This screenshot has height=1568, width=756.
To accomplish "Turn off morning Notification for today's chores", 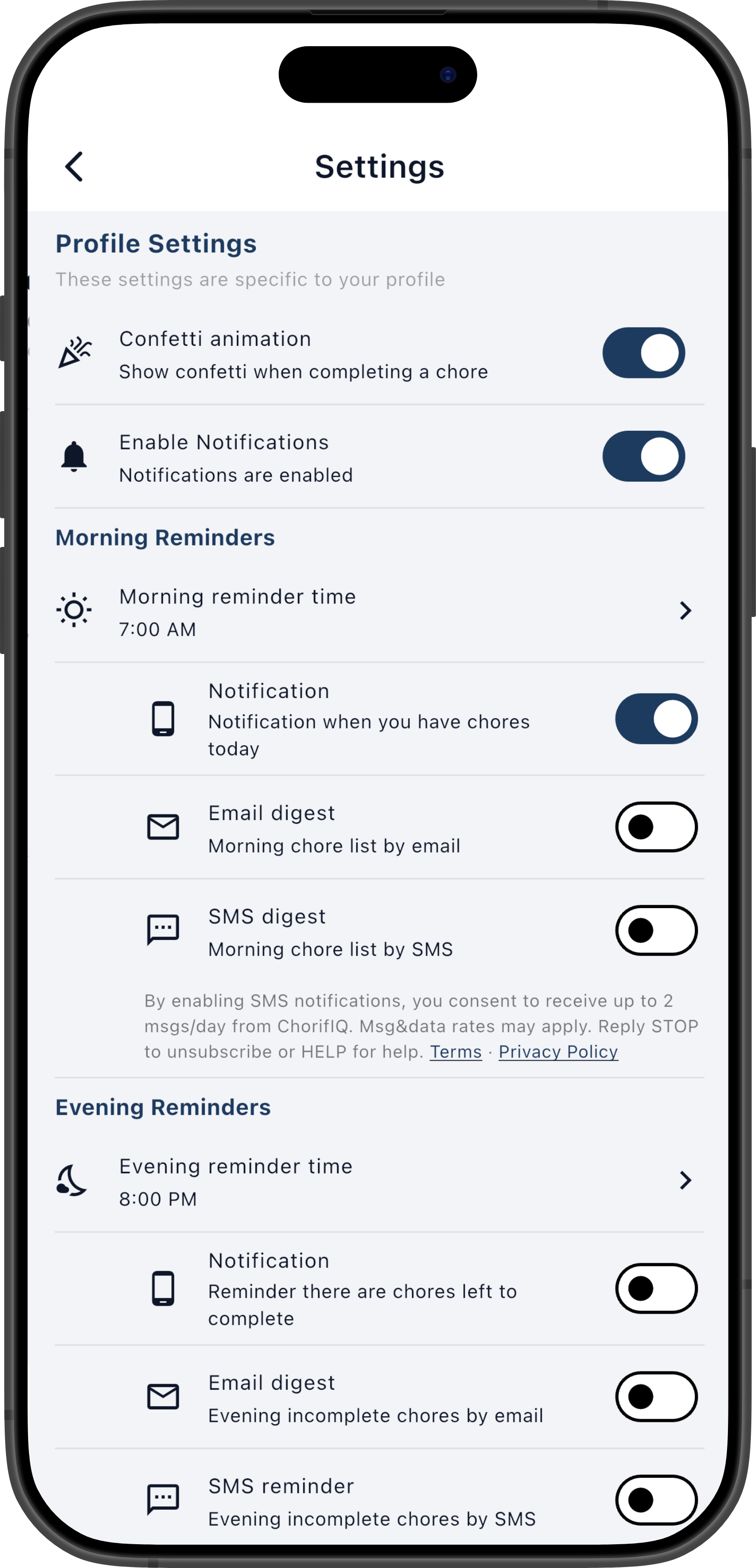I will tap(656, 719).
